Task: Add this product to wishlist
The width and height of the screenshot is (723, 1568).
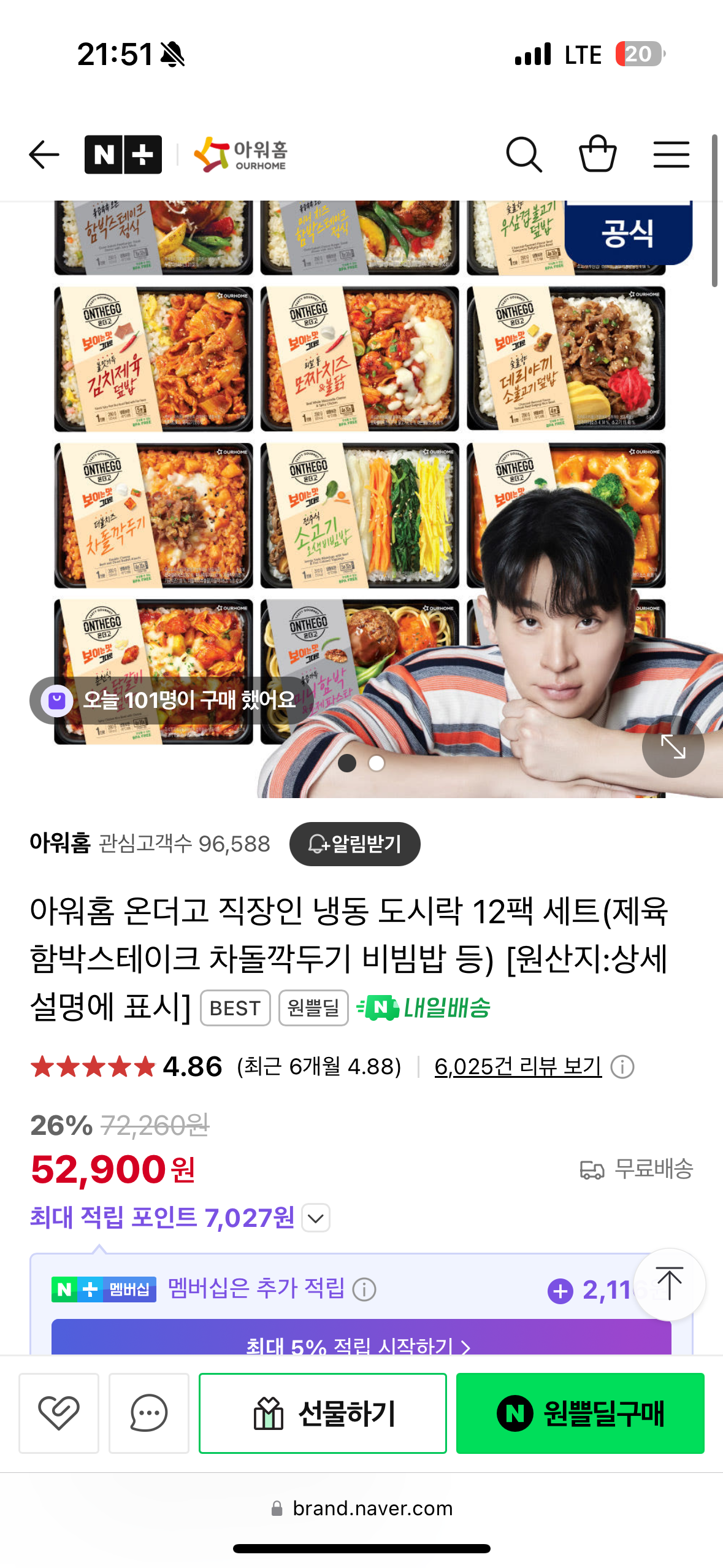Action: click(59, 1413)
